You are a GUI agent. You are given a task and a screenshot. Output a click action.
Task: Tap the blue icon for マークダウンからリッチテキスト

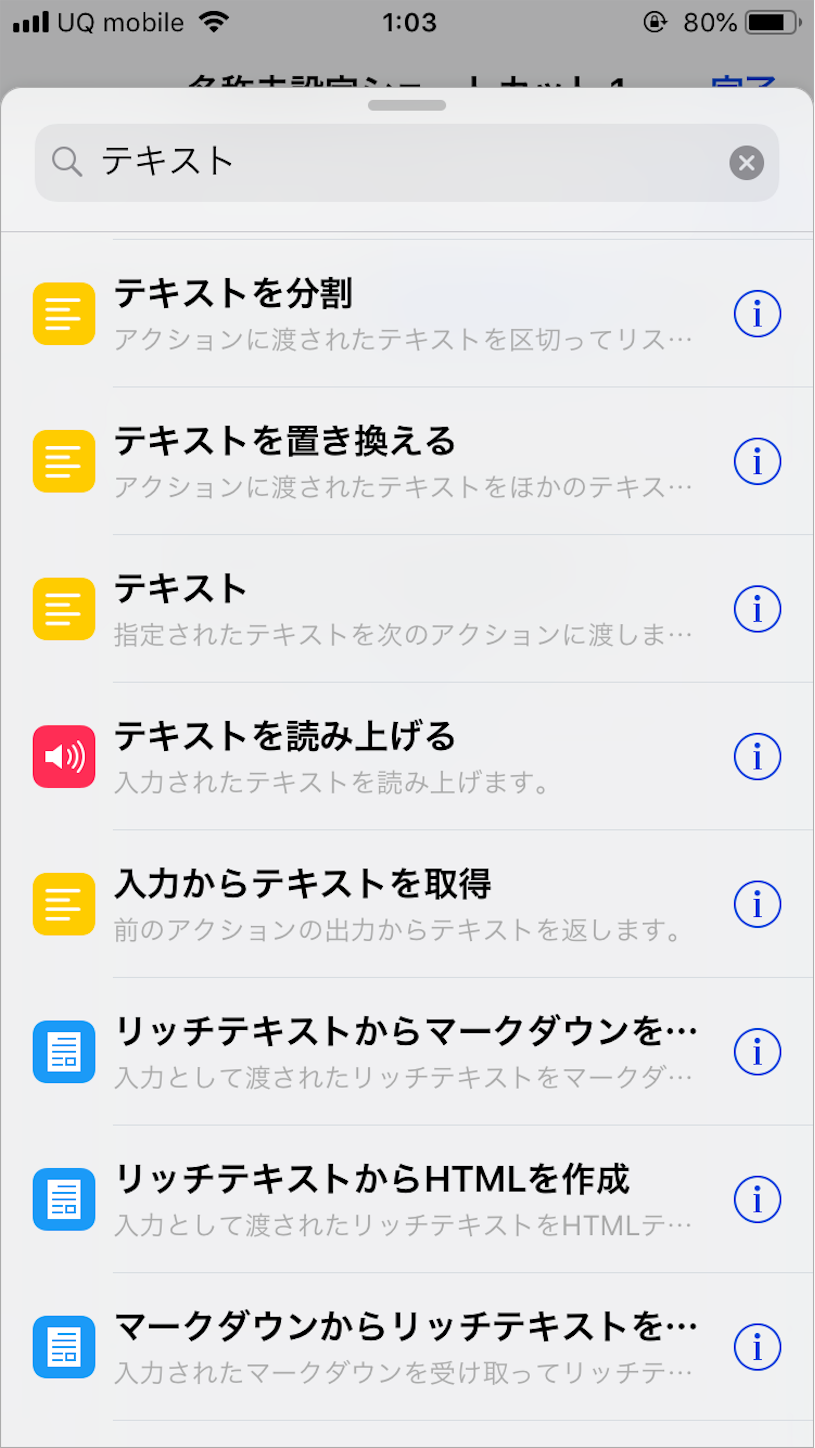(x=63, y=1347)
